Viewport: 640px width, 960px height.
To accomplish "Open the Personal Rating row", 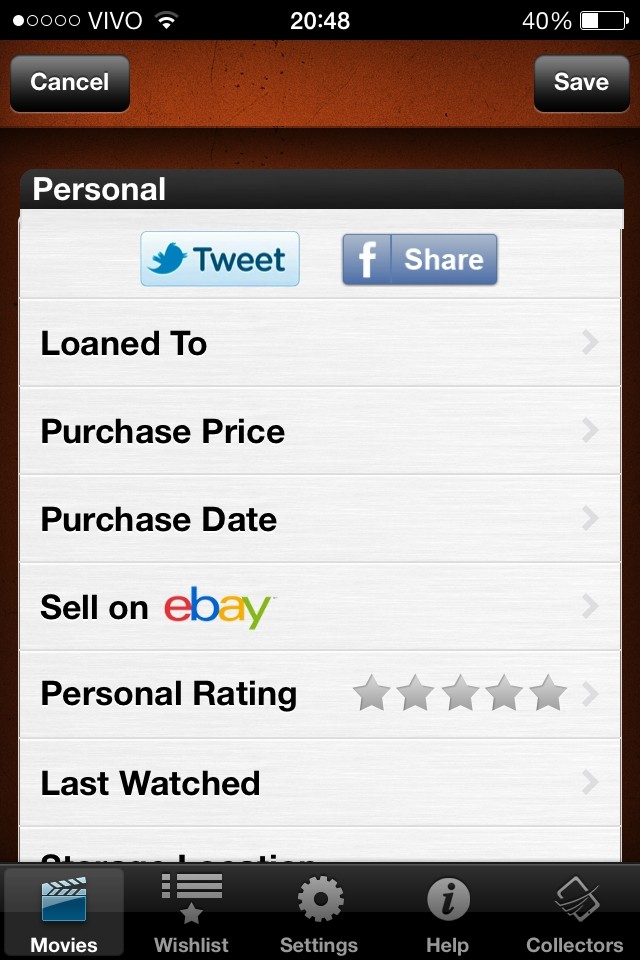I will point(320,694).
